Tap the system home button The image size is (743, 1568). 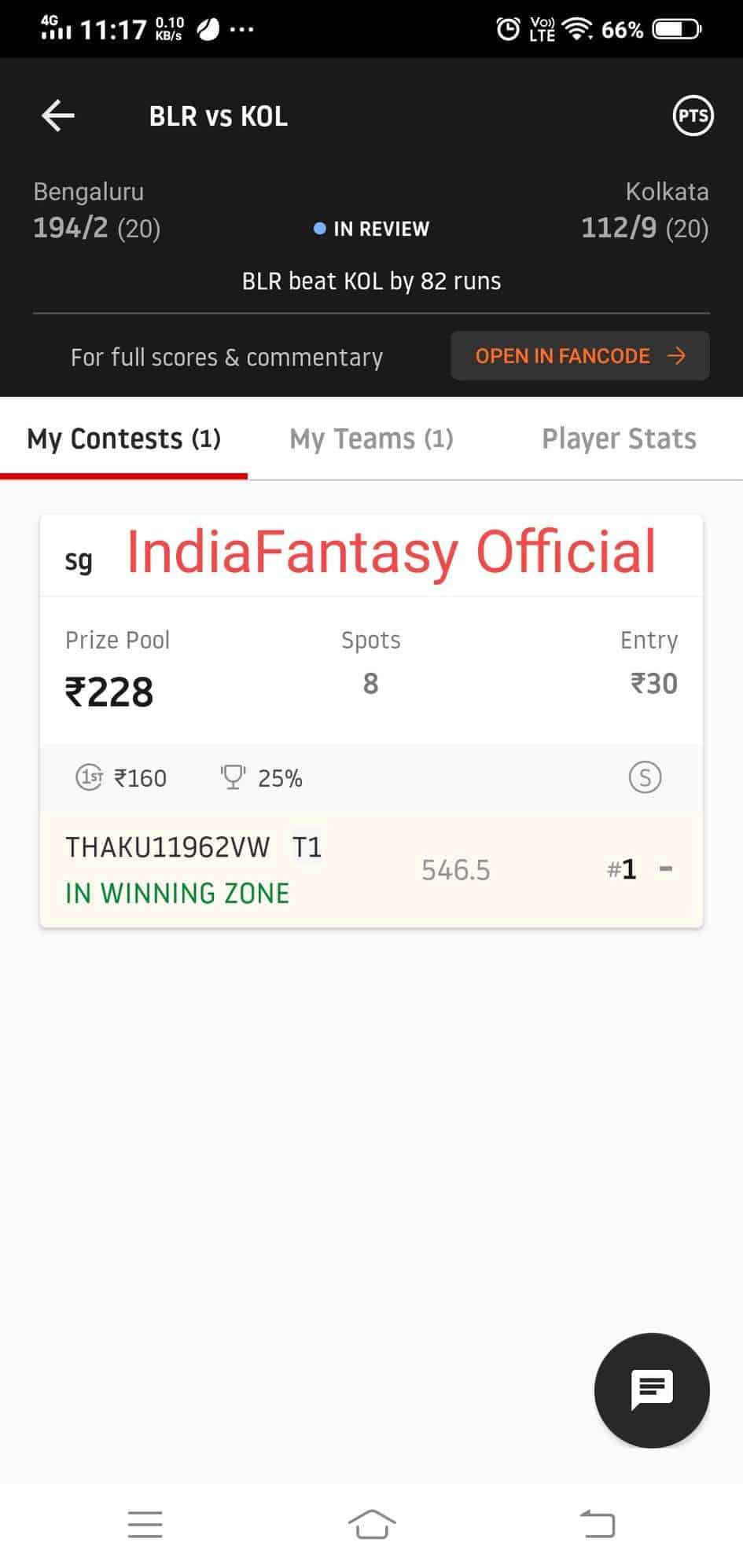(x=371, y=1524)
